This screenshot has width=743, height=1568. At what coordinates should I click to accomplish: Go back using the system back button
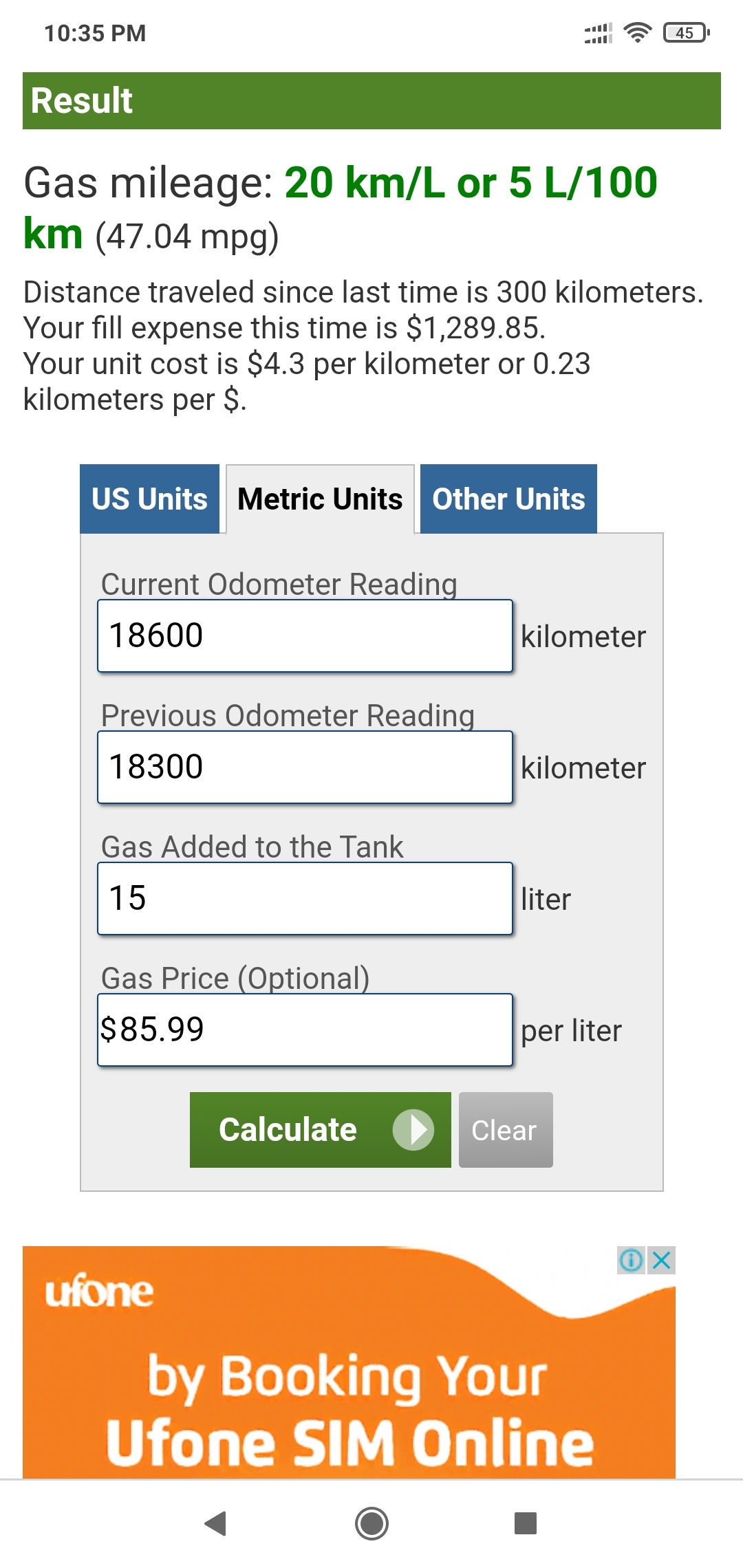(x=216, y=1523)
